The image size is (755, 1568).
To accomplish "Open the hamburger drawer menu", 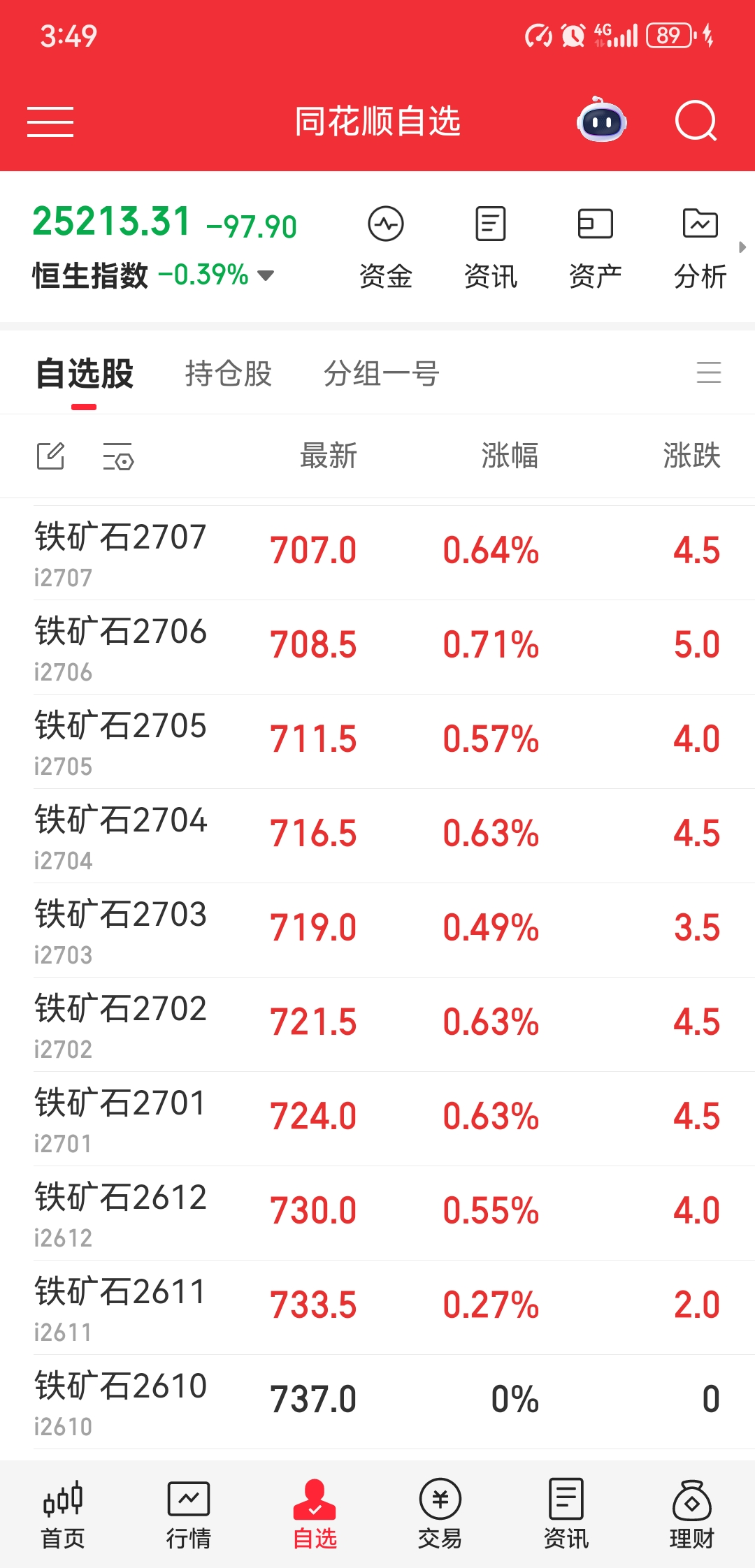I will [x=50, y=122].
